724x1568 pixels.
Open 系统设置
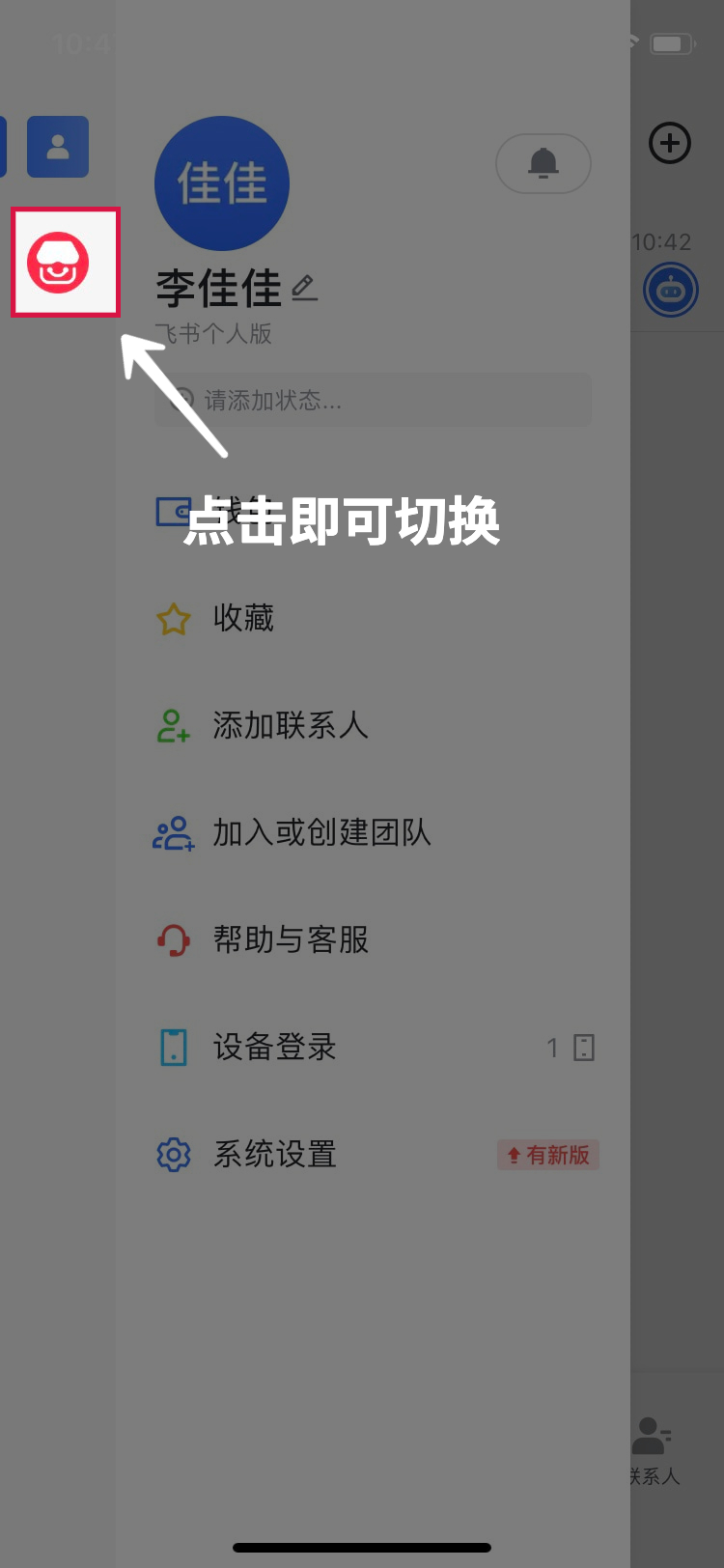[x=274, y=1154]
